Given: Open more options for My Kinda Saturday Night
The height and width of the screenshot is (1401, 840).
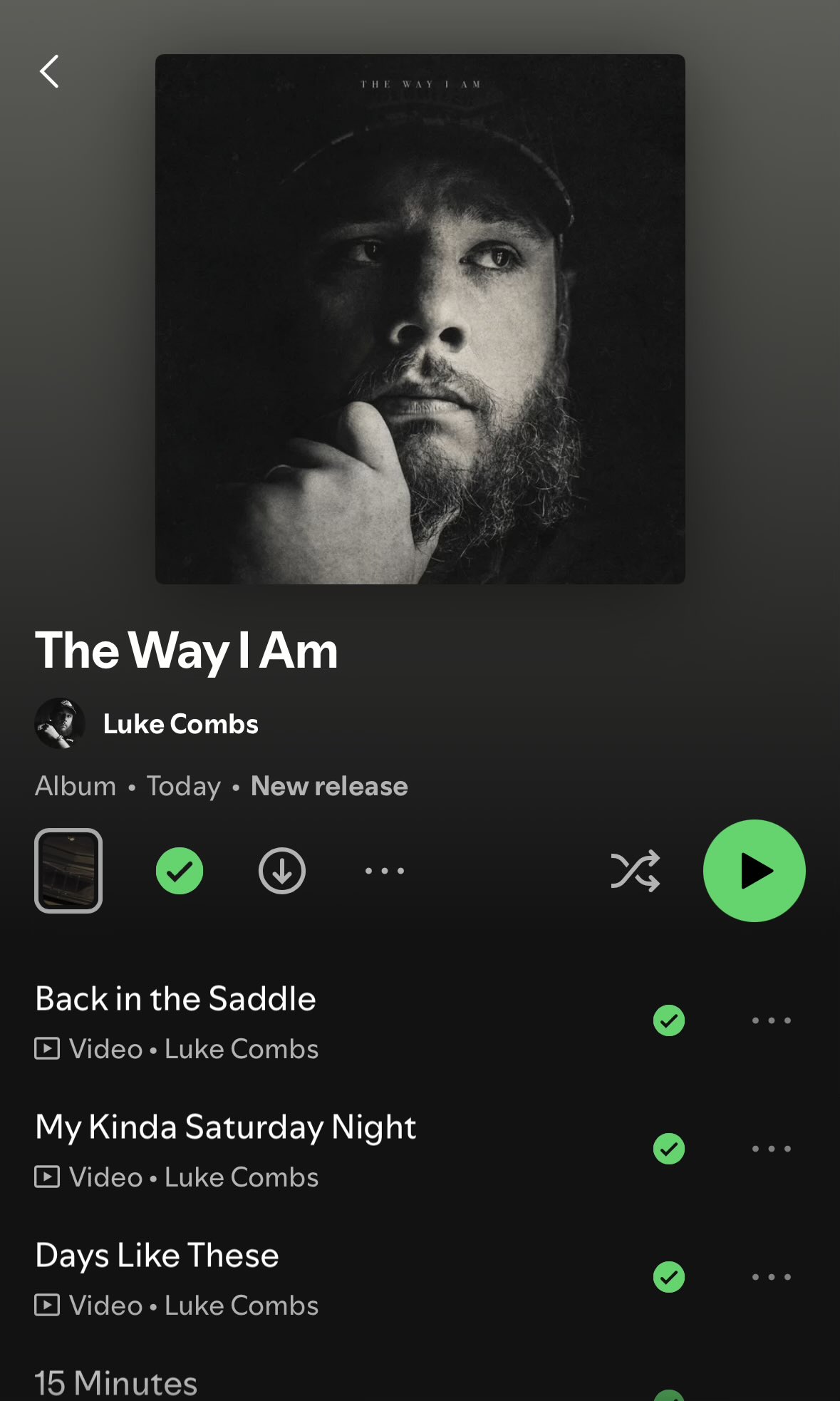Looking at the screenshot, I should pos(772,1149).
